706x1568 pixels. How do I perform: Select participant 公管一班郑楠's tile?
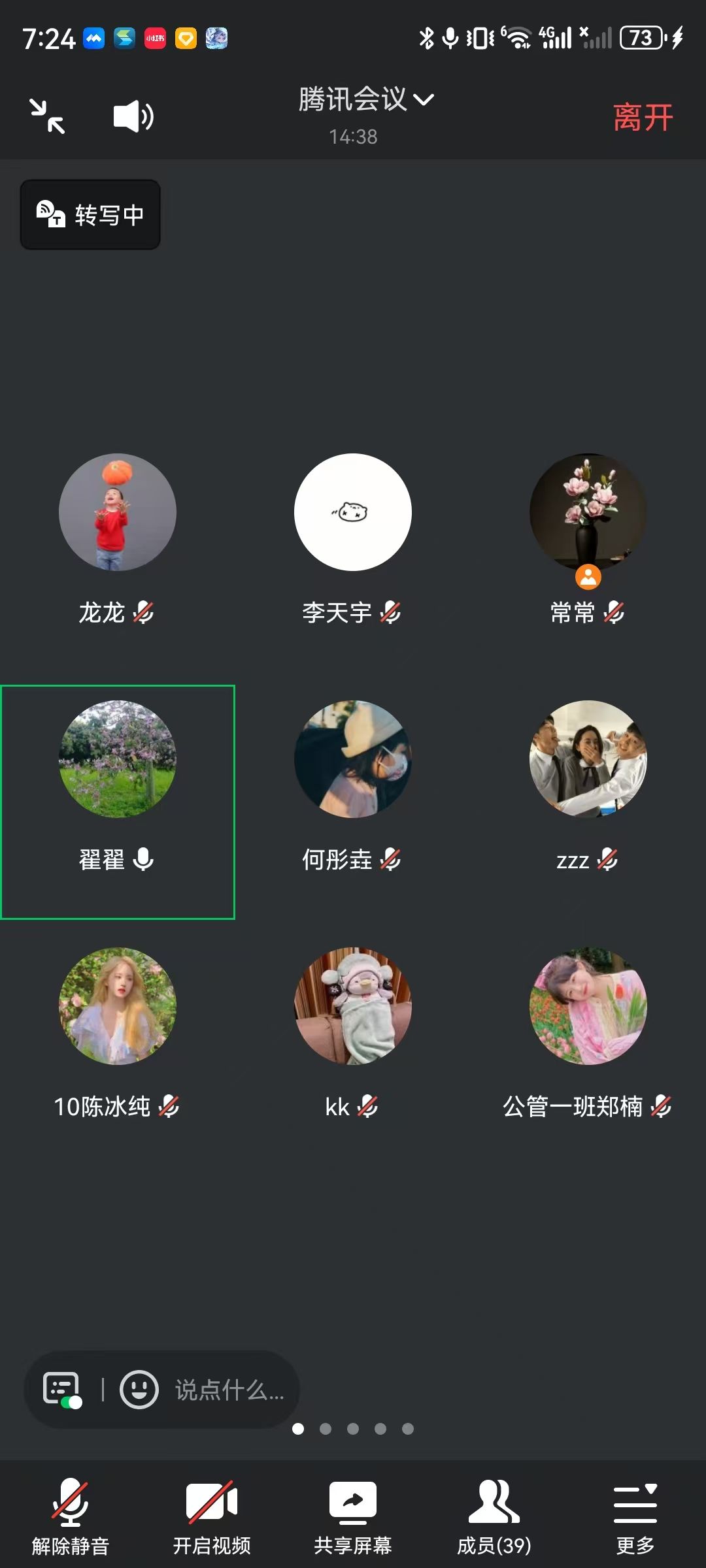588,1006
